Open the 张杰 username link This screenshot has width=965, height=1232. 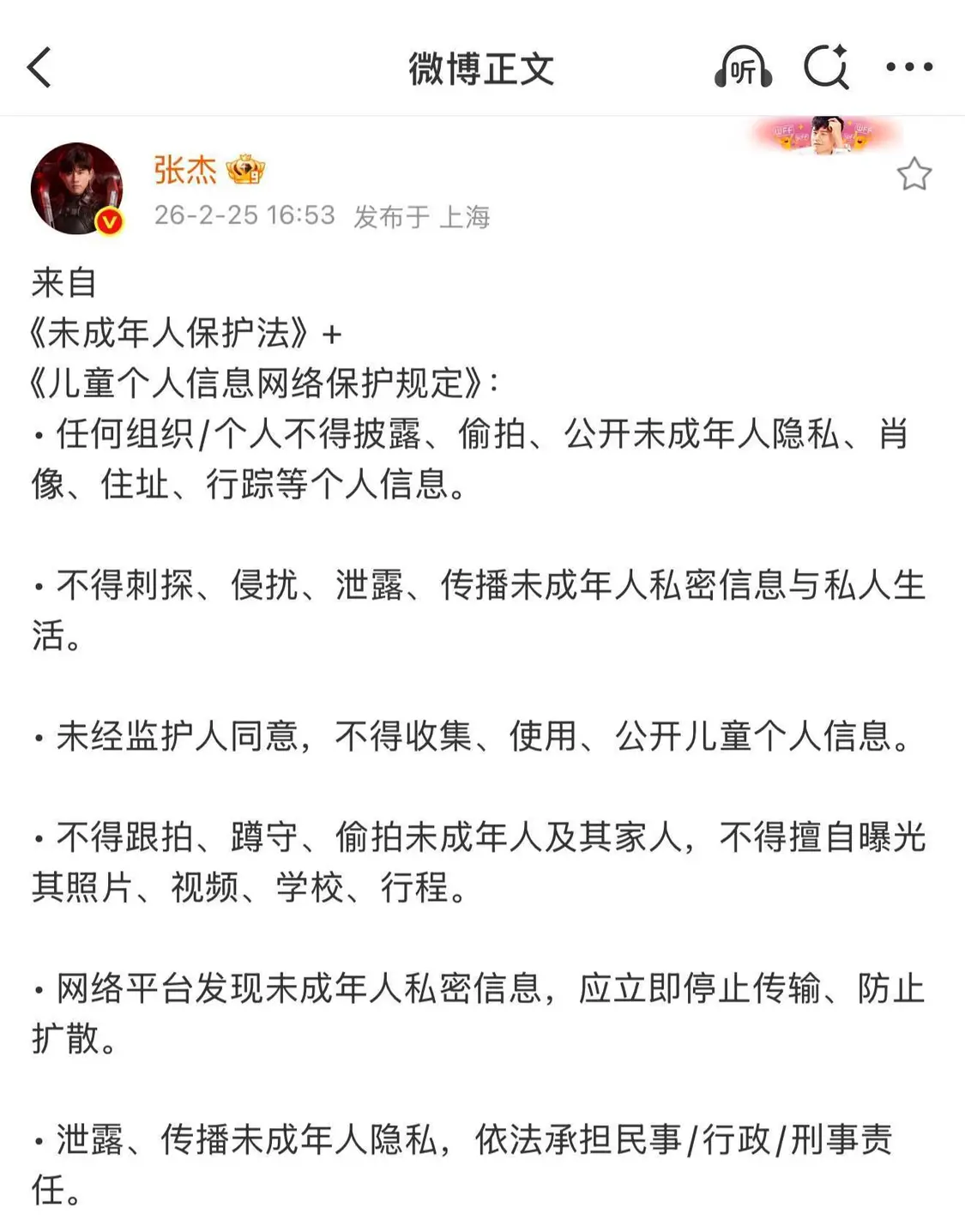click(x=185, y=170)
